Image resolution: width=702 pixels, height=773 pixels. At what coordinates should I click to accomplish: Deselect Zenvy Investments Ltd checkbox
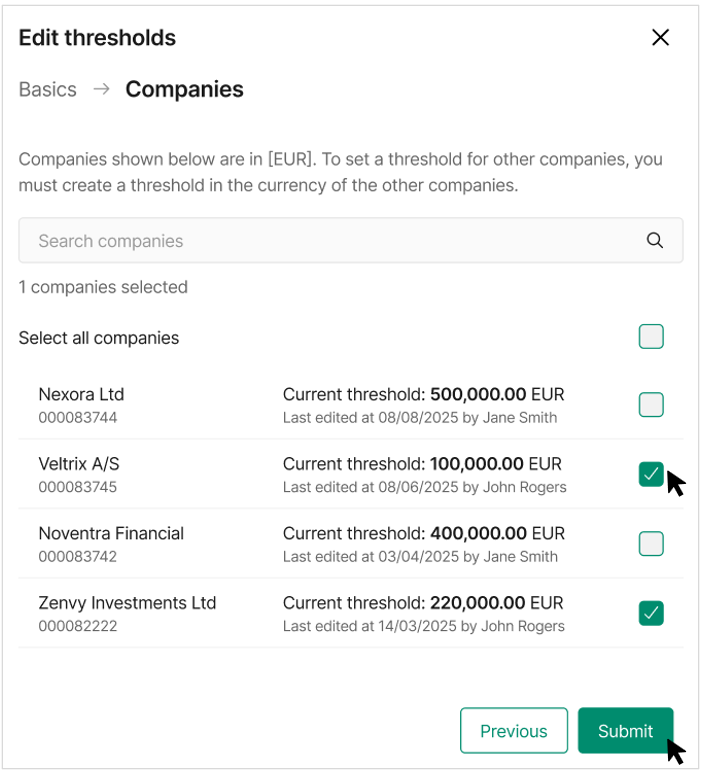pos(651,613)
